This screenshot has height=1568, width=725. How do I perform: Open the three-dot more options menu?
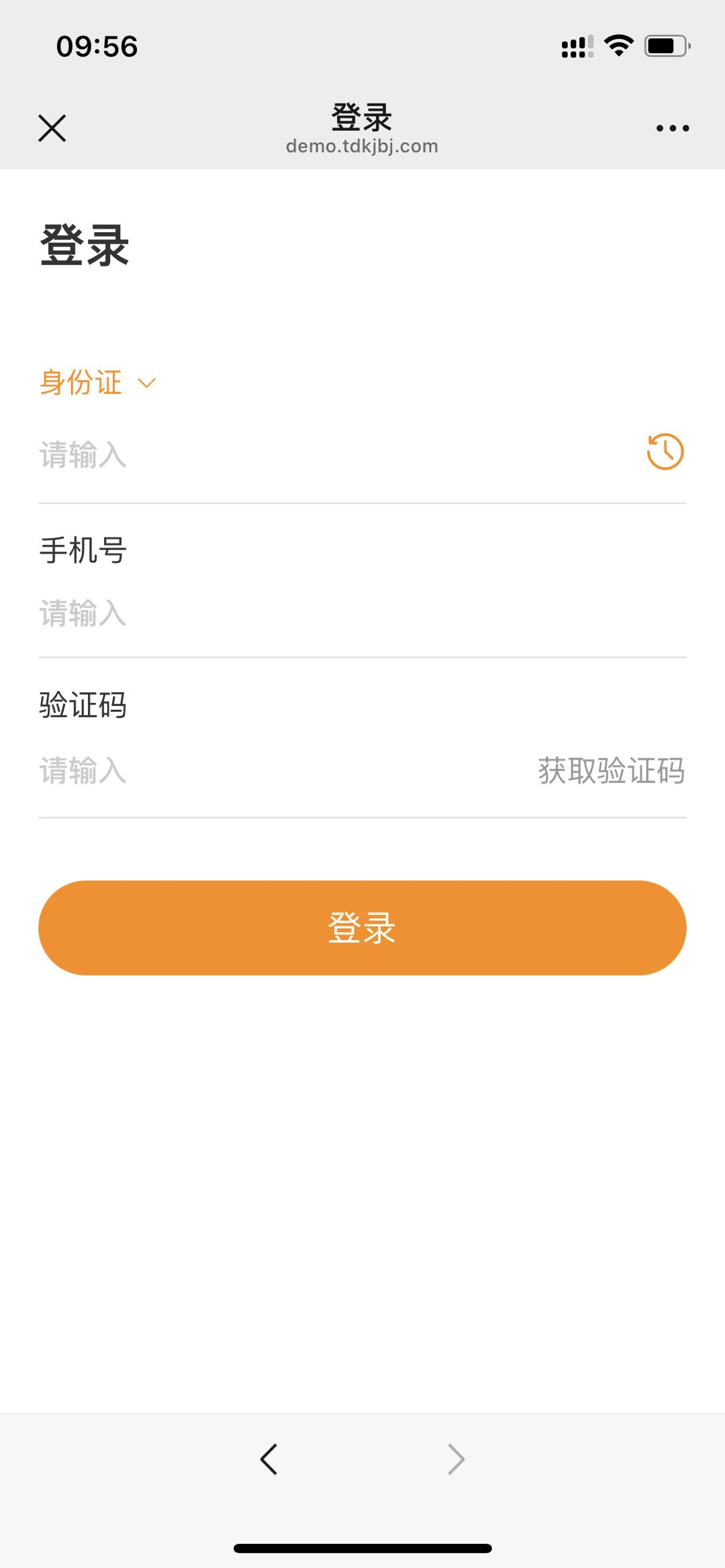coord(672,128)
